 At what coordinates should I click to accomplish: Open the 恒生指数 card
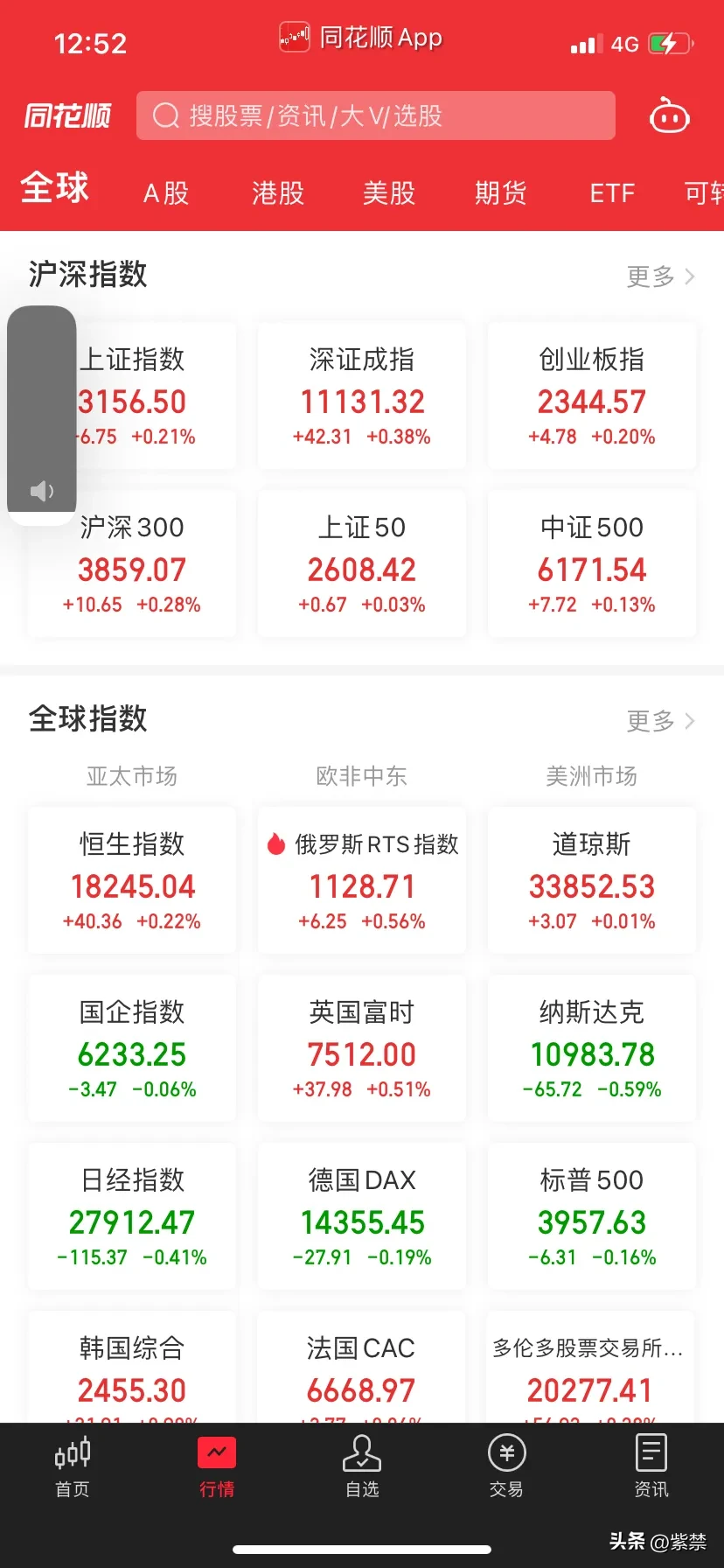[x=132, y=880]
